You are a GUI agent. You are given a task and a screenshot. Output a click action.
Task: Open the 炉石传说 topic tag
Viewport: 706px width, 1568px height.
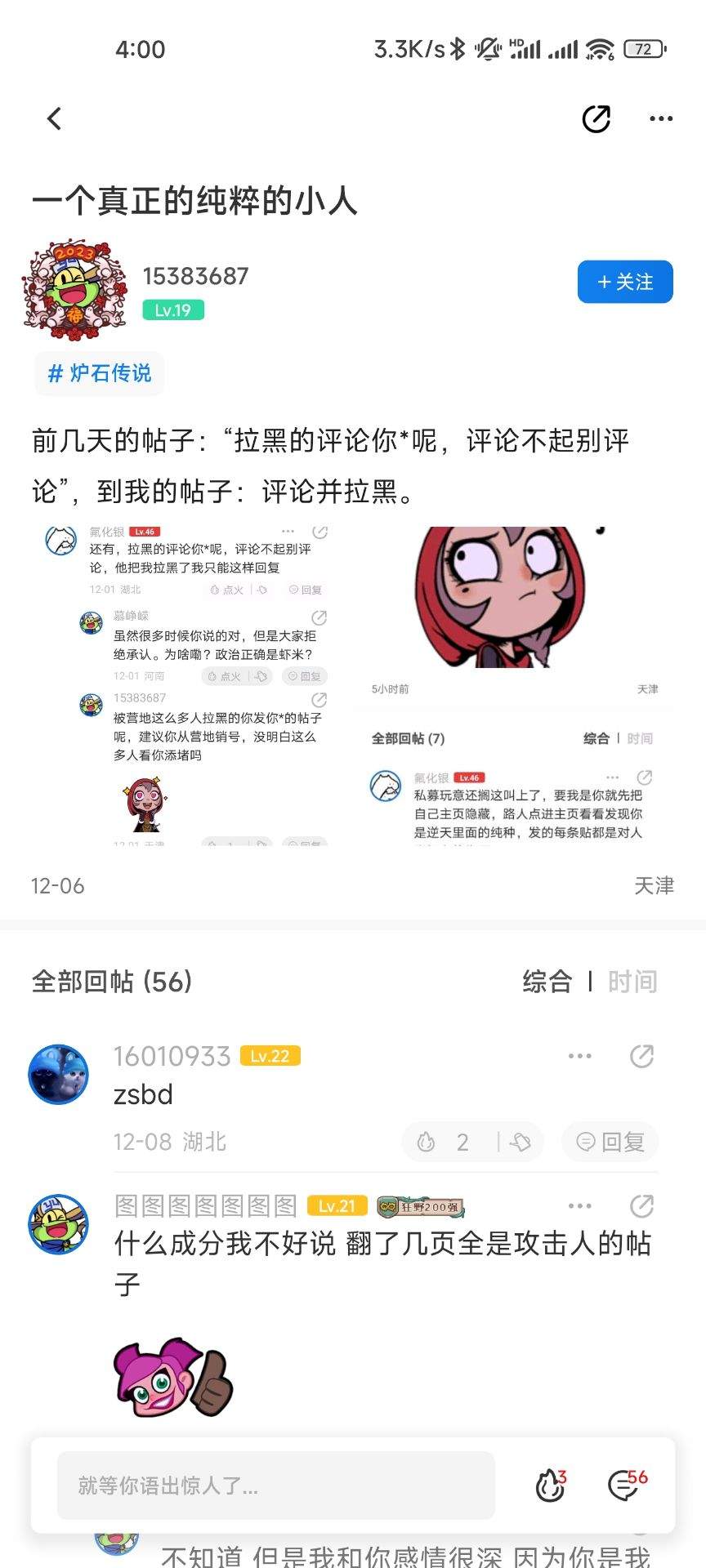[x=100, y=373]
